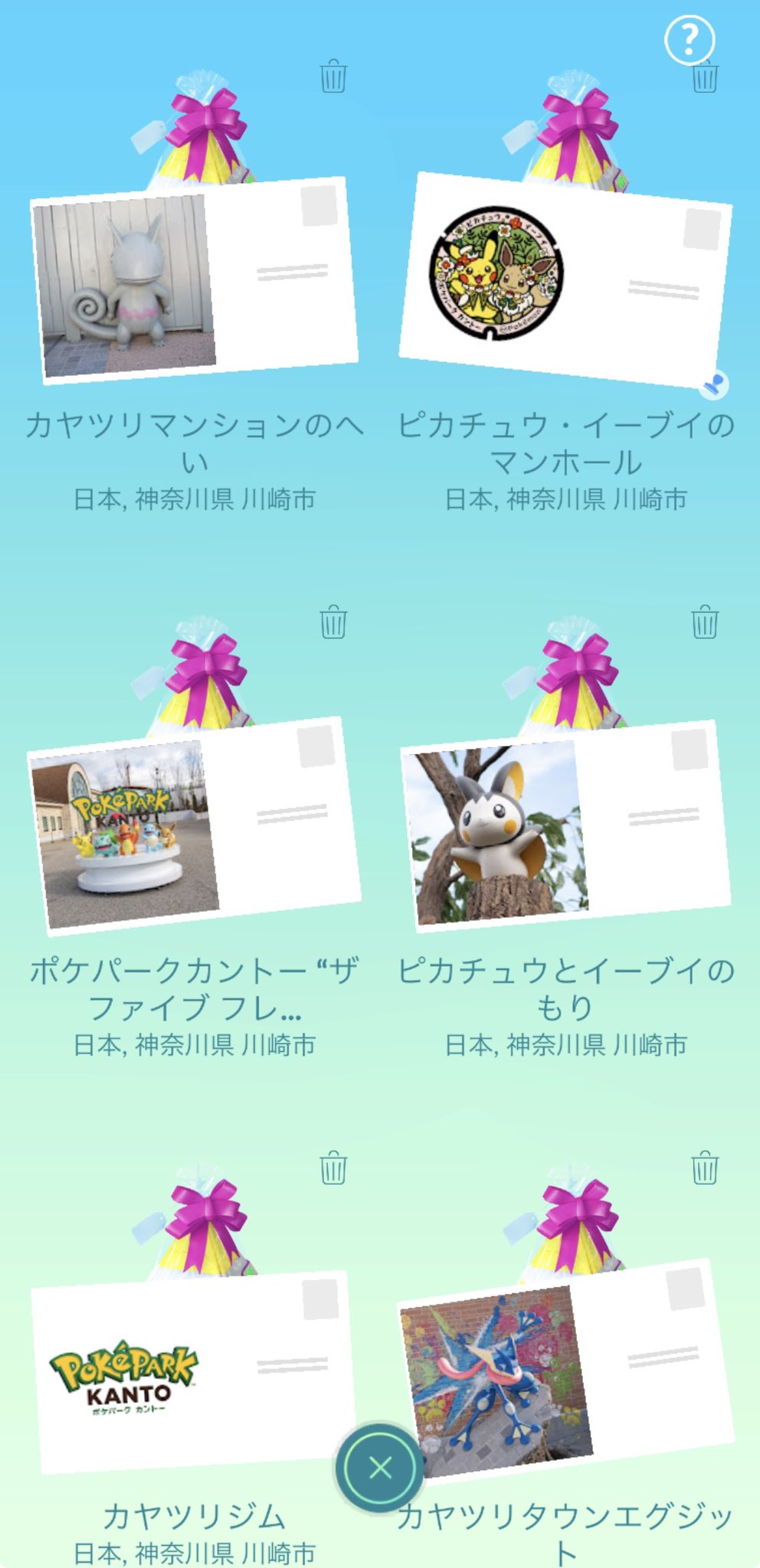Delete the カヤツリジム gift
Image resolution: width=760 pixels, height=1568 pixels.
333,1168
